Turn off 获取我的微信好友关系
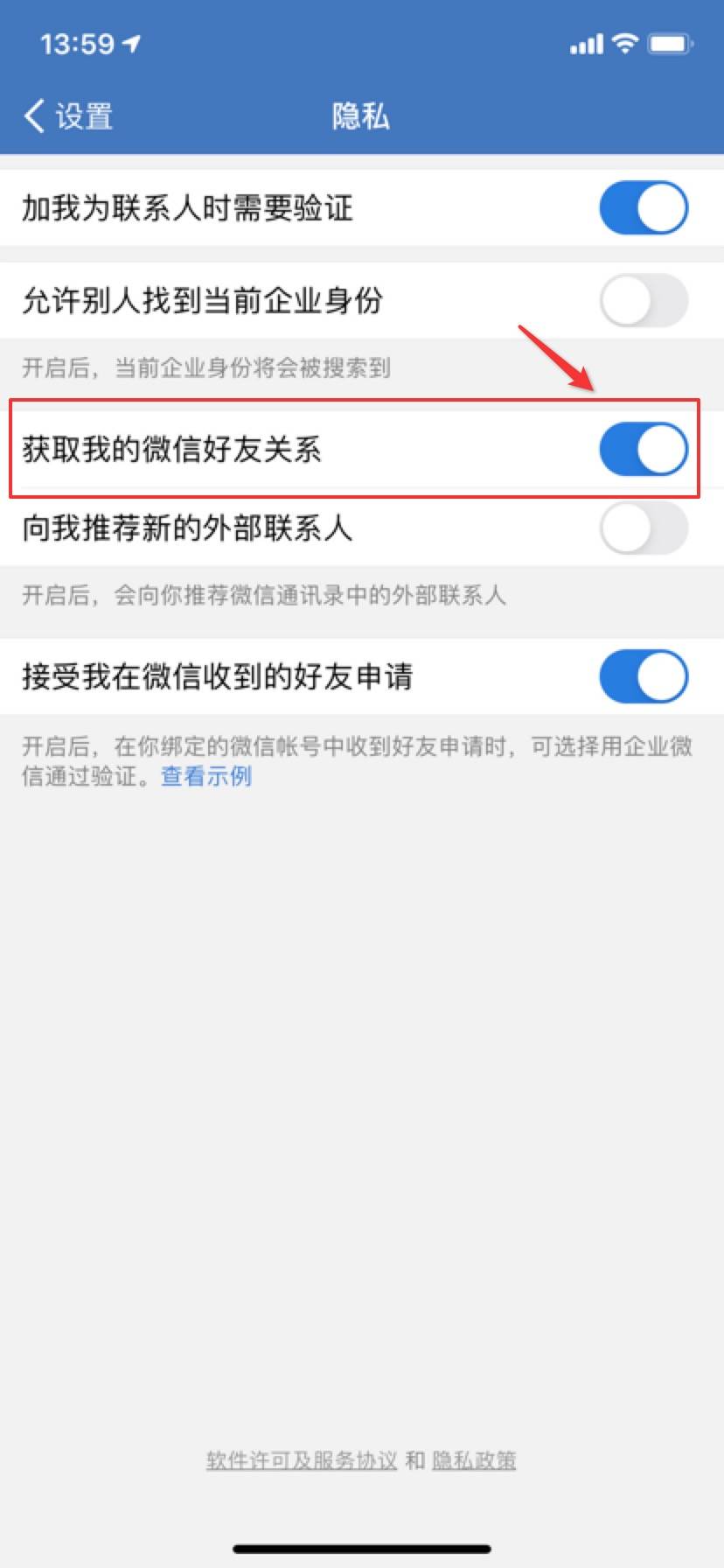724x1568 pixels. tap(644, 449)
